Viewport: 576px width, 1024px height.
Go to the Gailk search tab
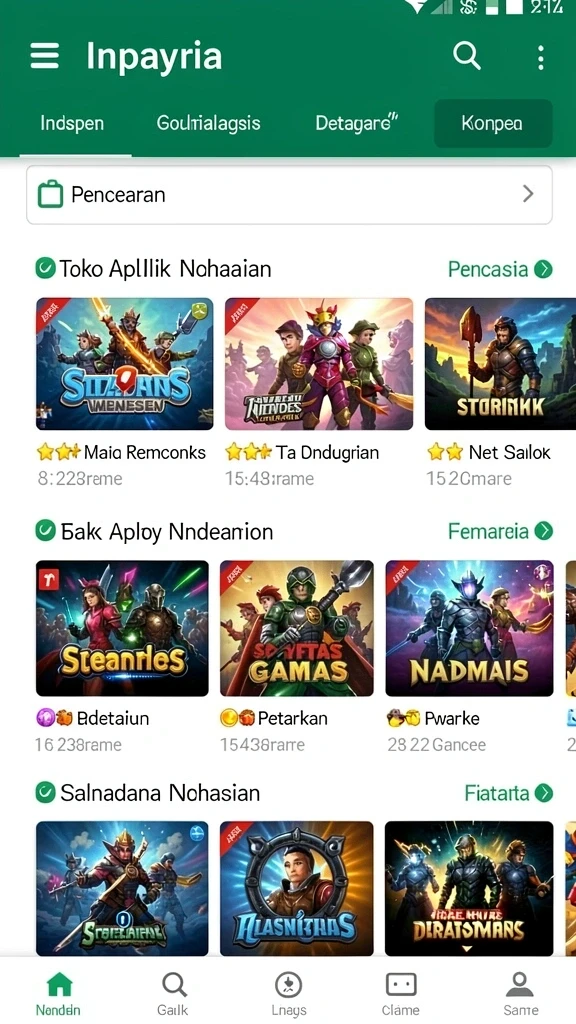(174, 993)
